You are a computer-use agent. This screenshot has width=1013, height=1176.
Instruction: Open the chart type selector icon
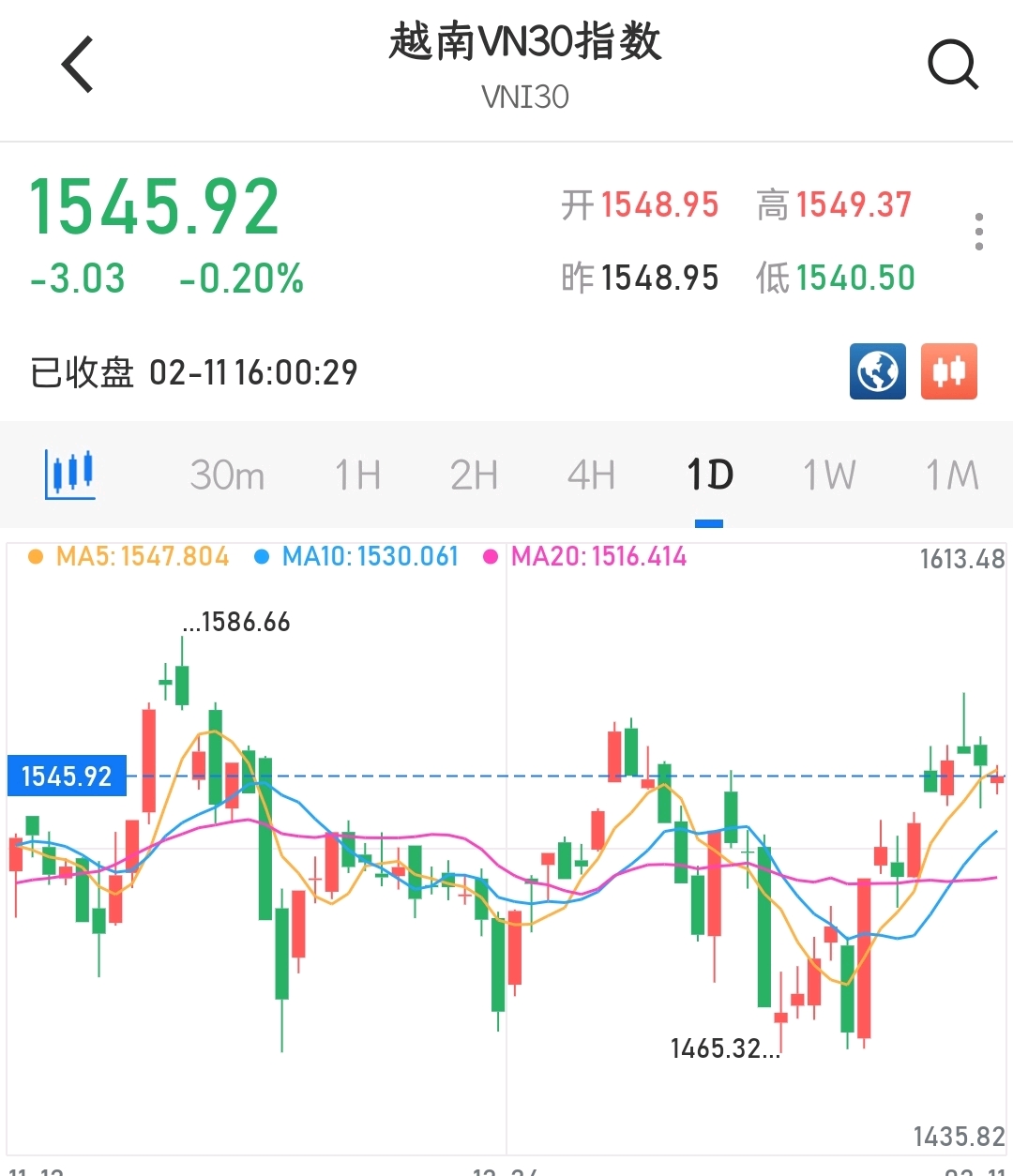click(70, 474)
